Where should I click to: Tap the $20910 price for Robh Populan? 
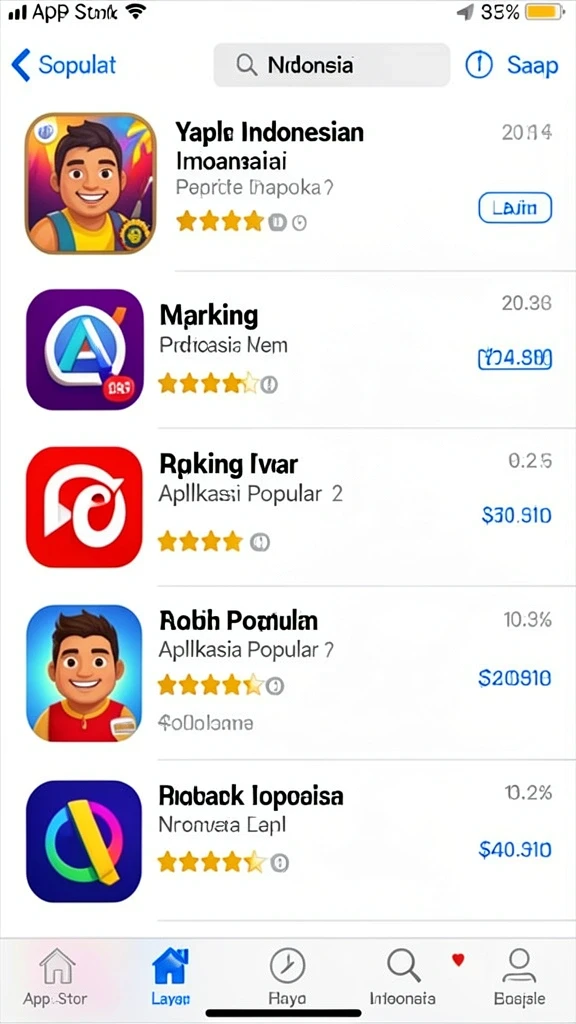click(515, 679)
